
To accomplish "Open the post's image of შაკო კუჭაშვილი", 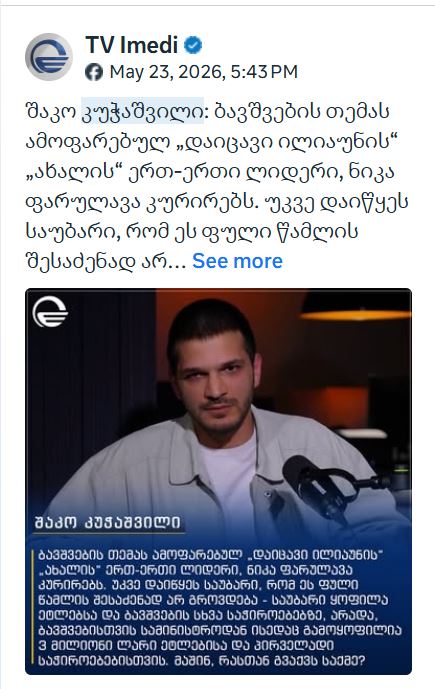I will [218, 481].
